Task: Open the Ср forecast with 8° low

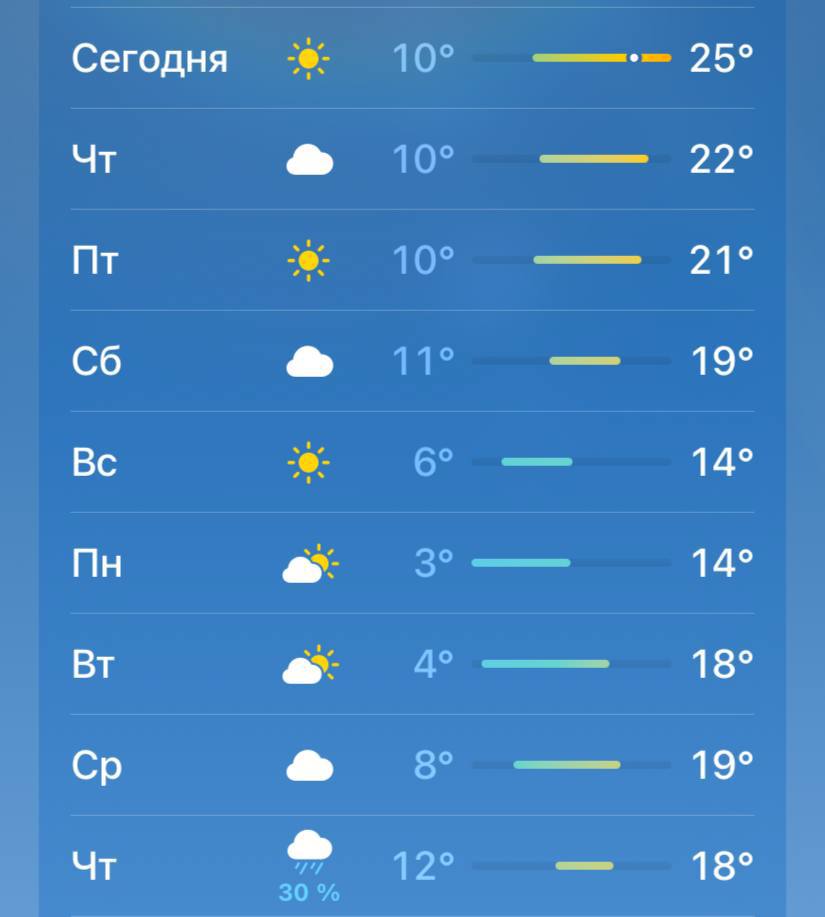Action: point(412,765)
